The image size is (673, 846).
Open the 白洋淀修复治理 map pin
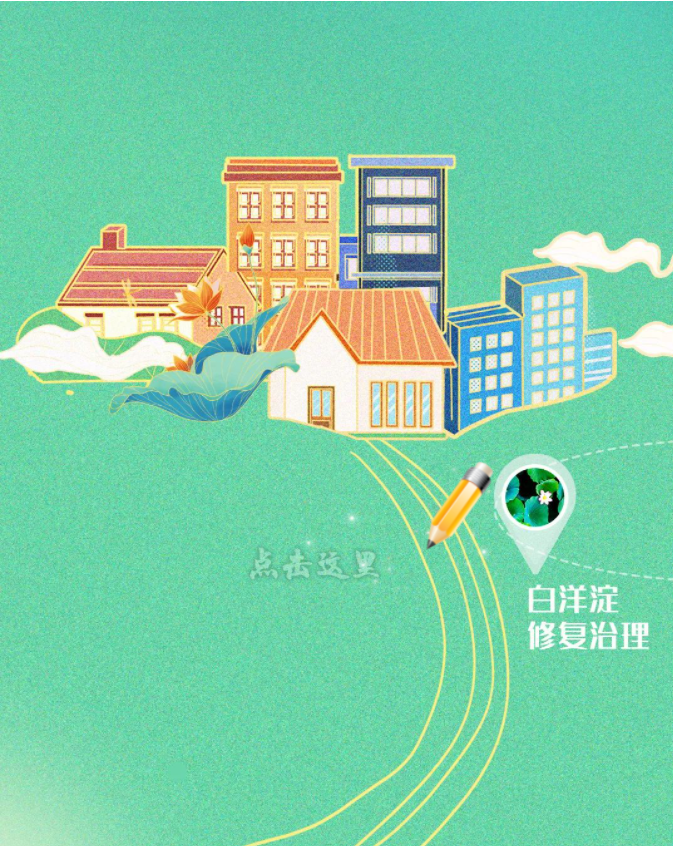coord(535,496)
